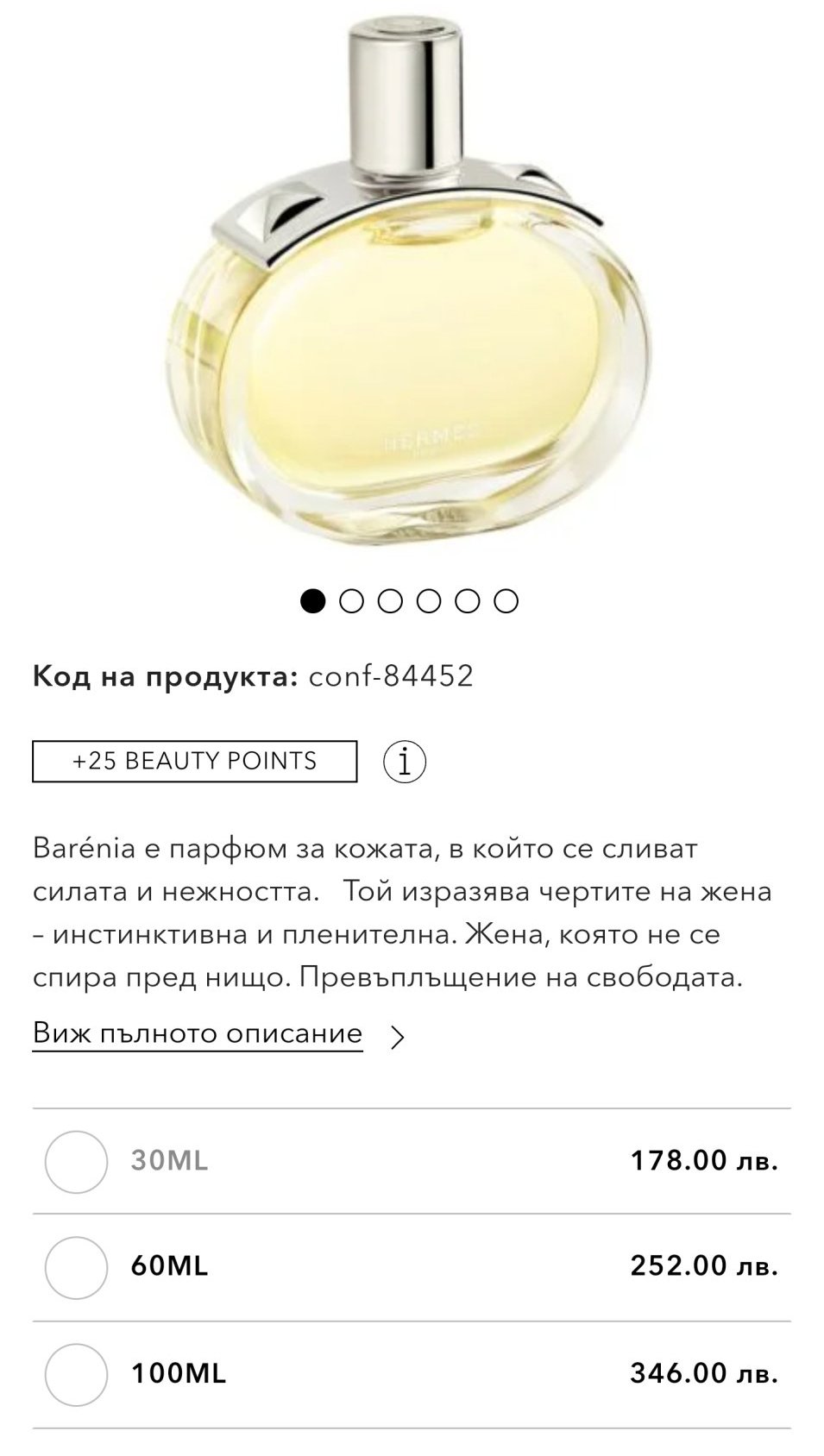
Task: Tap the +25 BEAUTY POINTS badge
Action: pos(194,762)
